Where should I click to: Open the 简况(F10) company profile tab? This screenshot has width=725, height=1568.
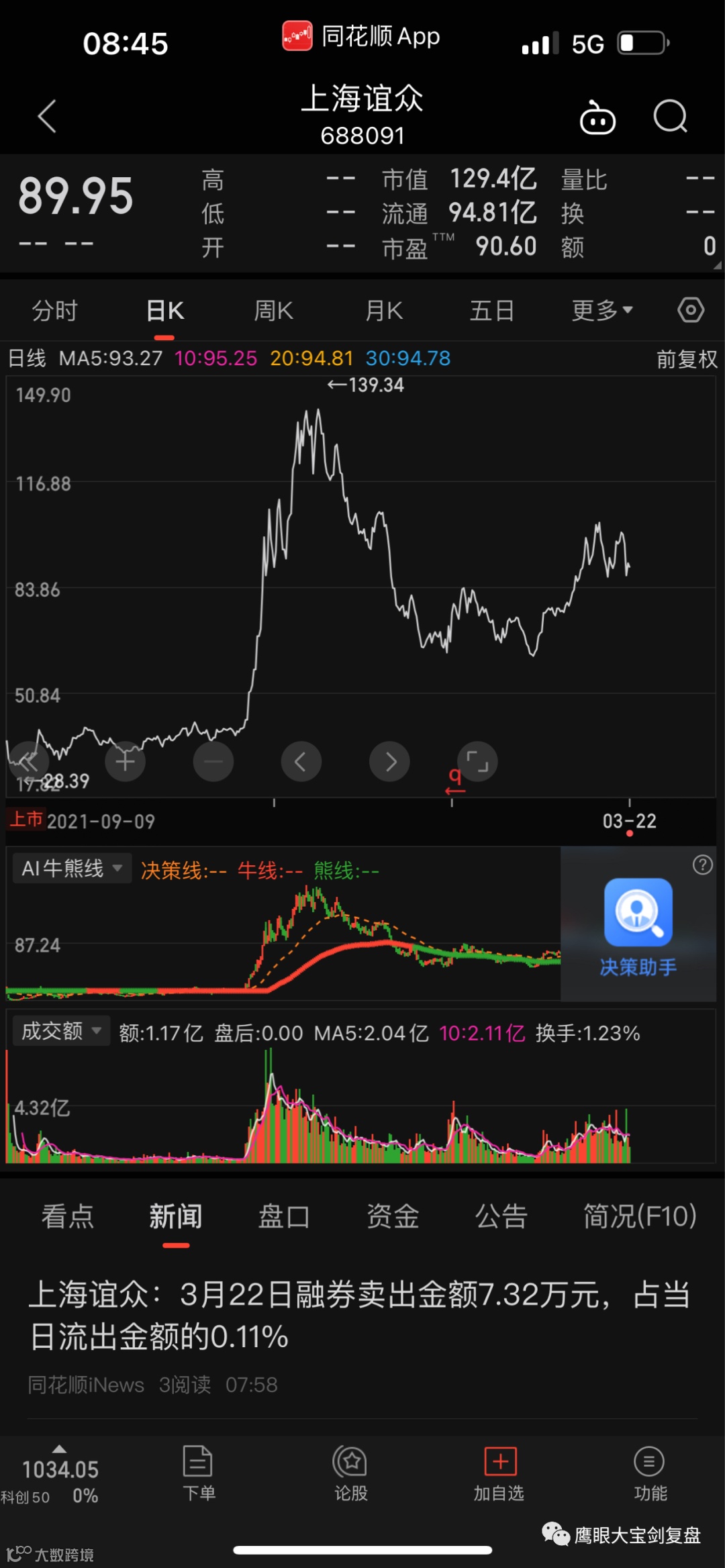(x=640, y=1216)
